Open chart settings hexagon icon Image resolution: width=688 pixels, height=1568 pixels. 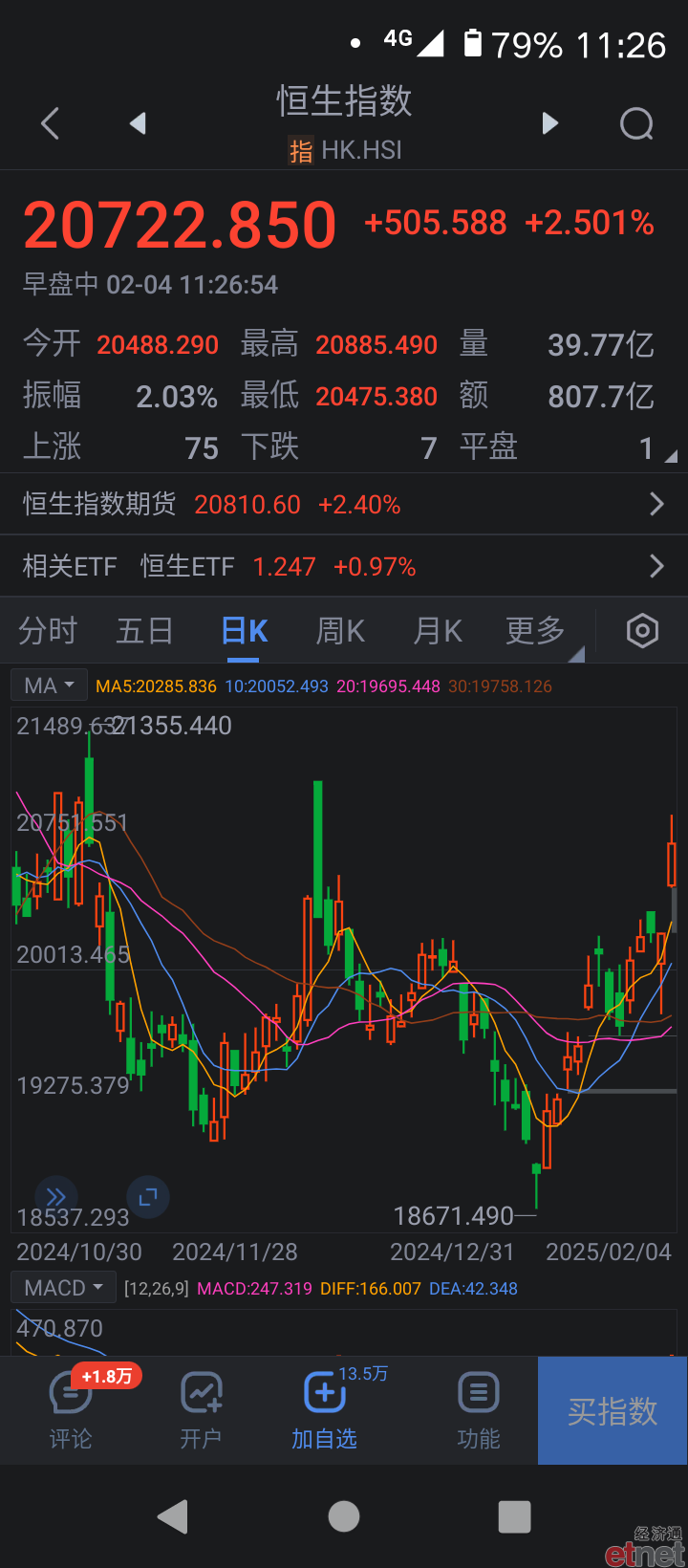tap(642, 631)
